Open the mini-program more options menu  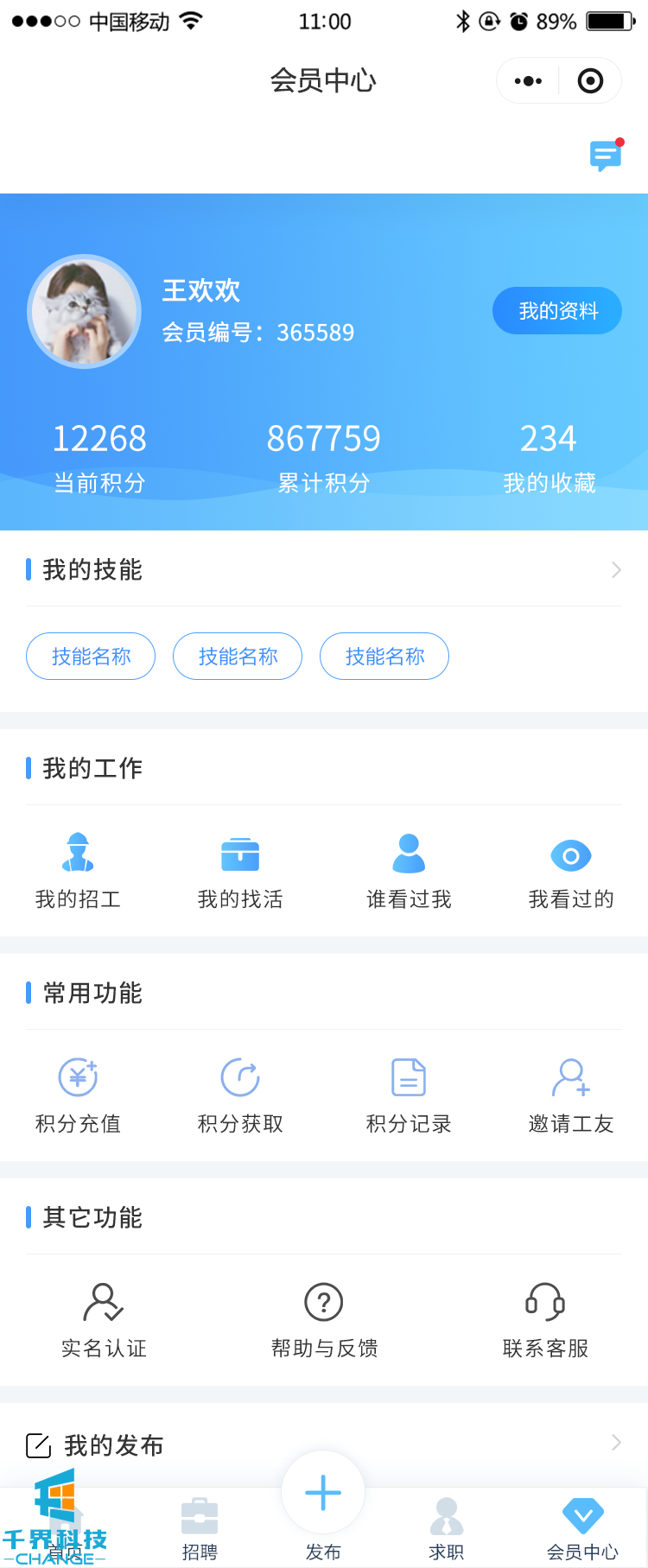pyautogui.click(x=528, y=81)
